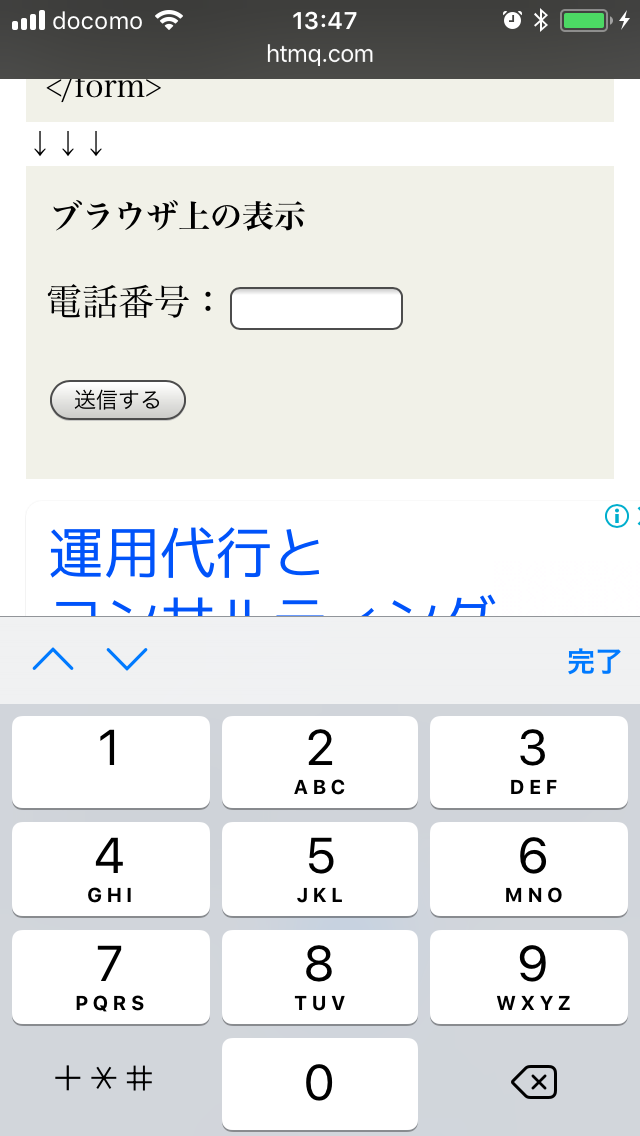The width and height of the screenshot is (640, 1136).
Task: Enter digit 1 on the keypad
Action: click(x=110, y=761)
